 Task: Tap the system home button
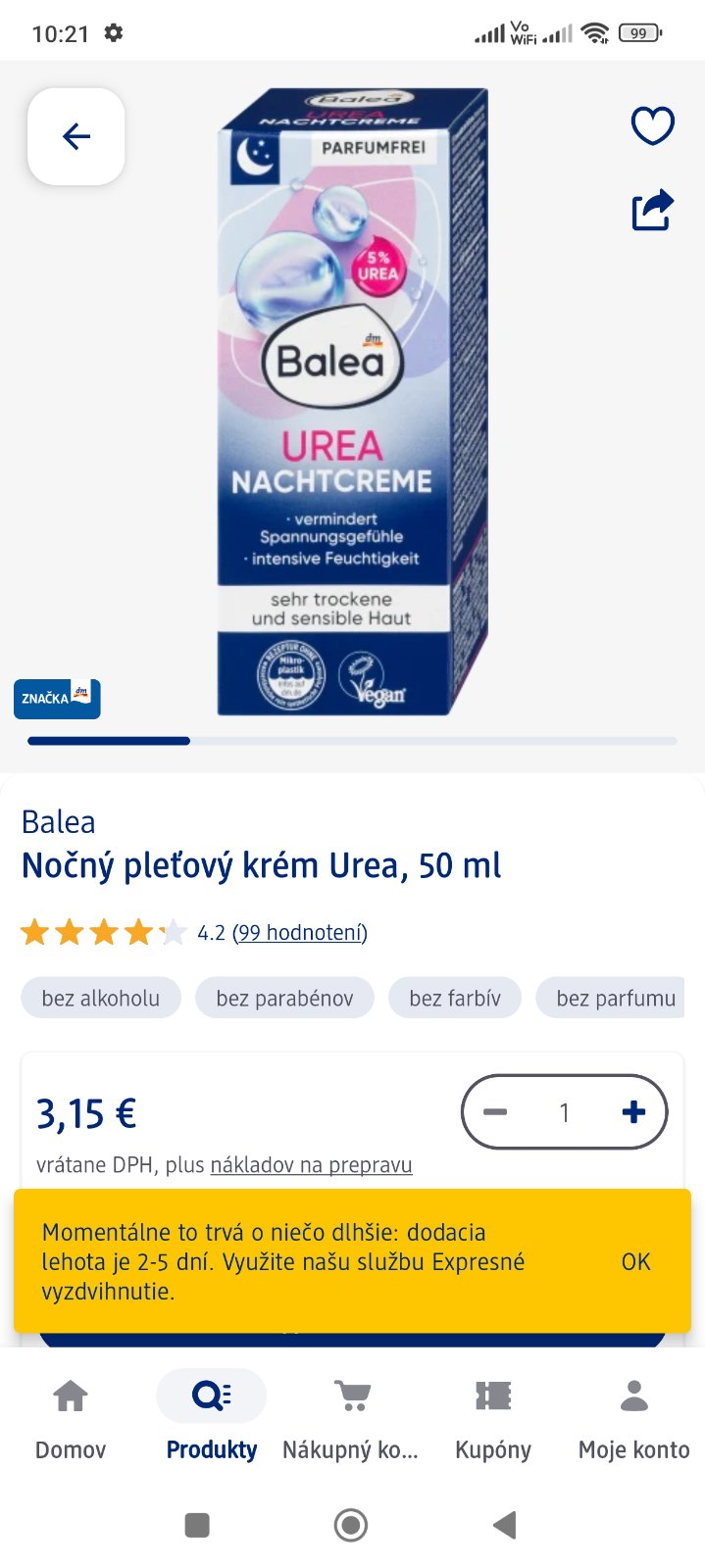[351, 1525]
